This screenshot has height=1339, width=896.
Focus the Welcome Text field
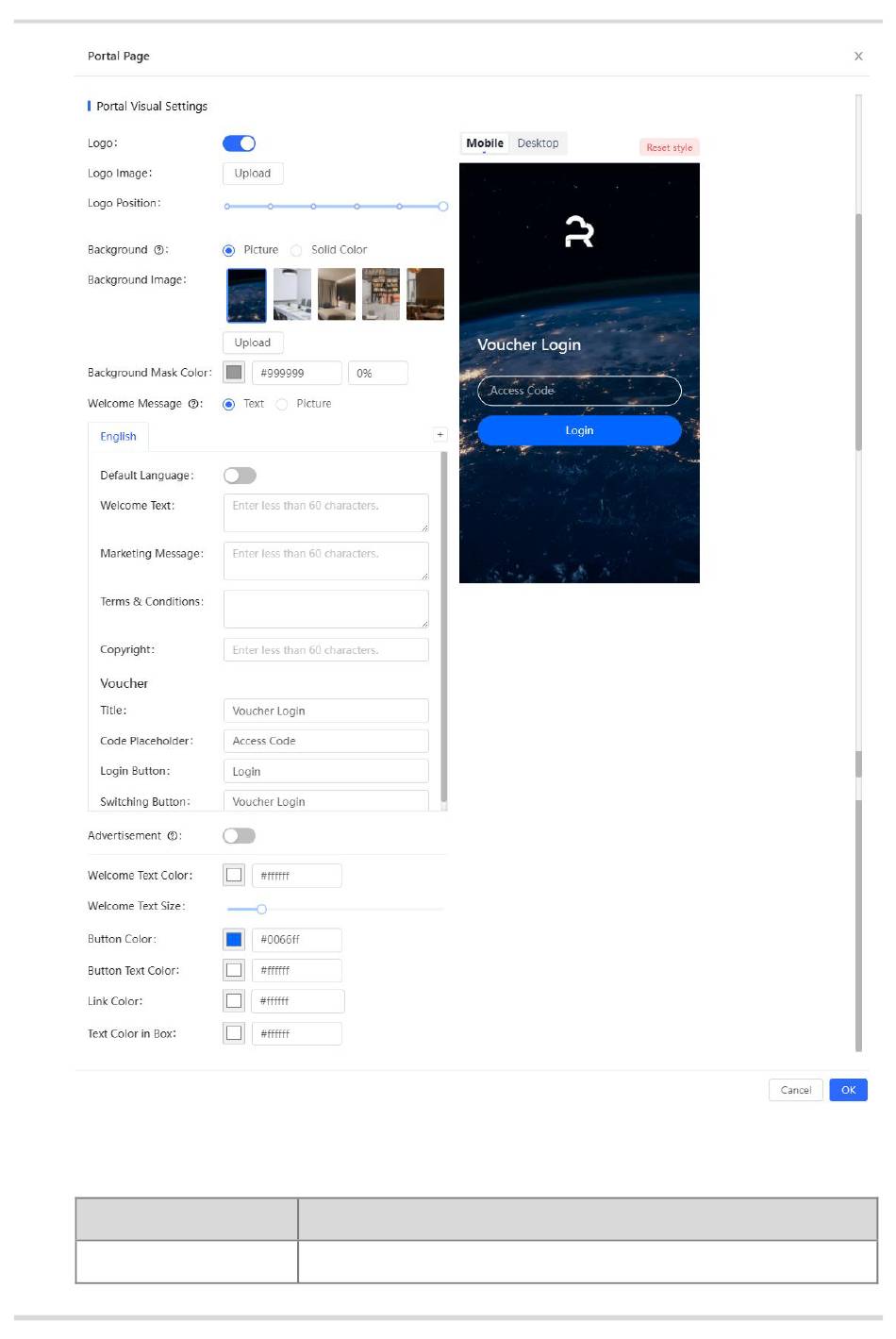(326, 512)
